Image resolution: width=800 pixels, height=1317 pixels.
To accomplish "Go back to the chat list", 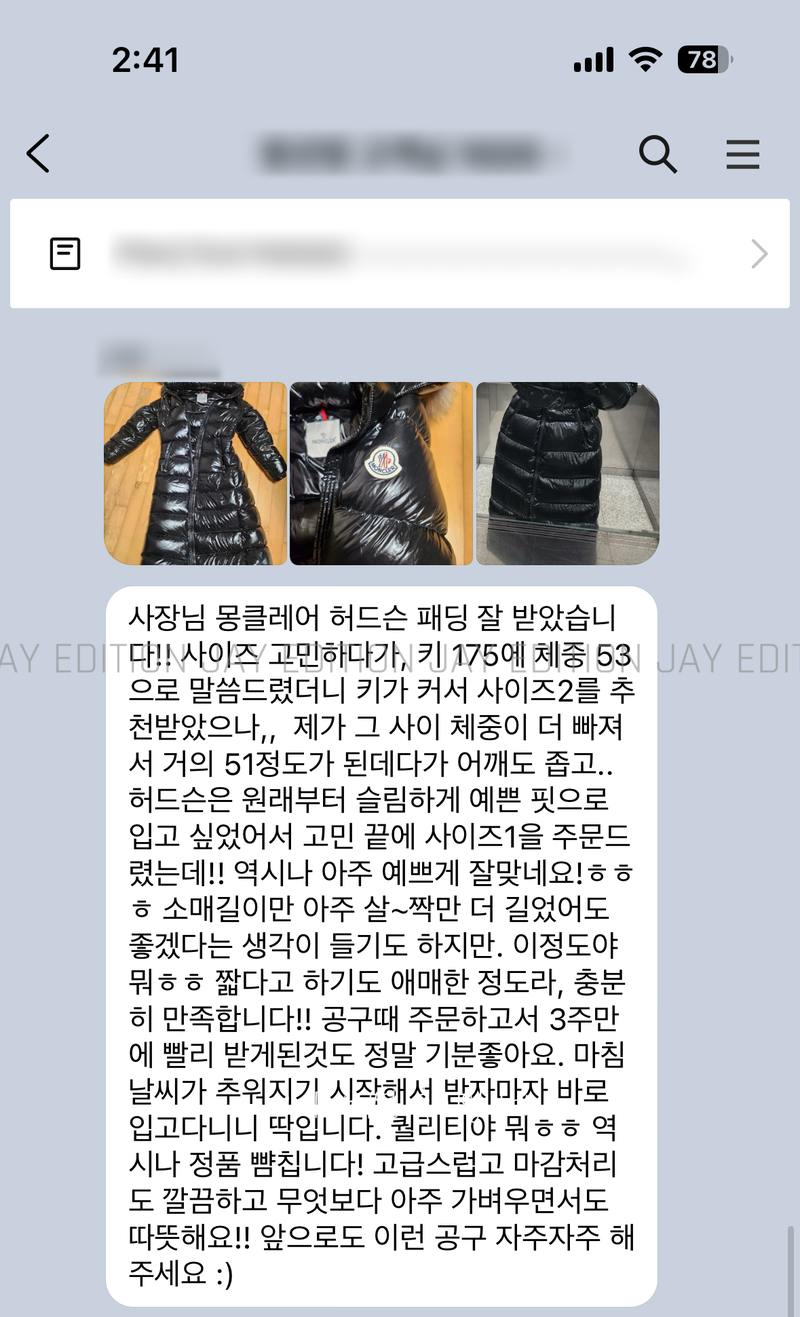I will (x=38, y=154).
